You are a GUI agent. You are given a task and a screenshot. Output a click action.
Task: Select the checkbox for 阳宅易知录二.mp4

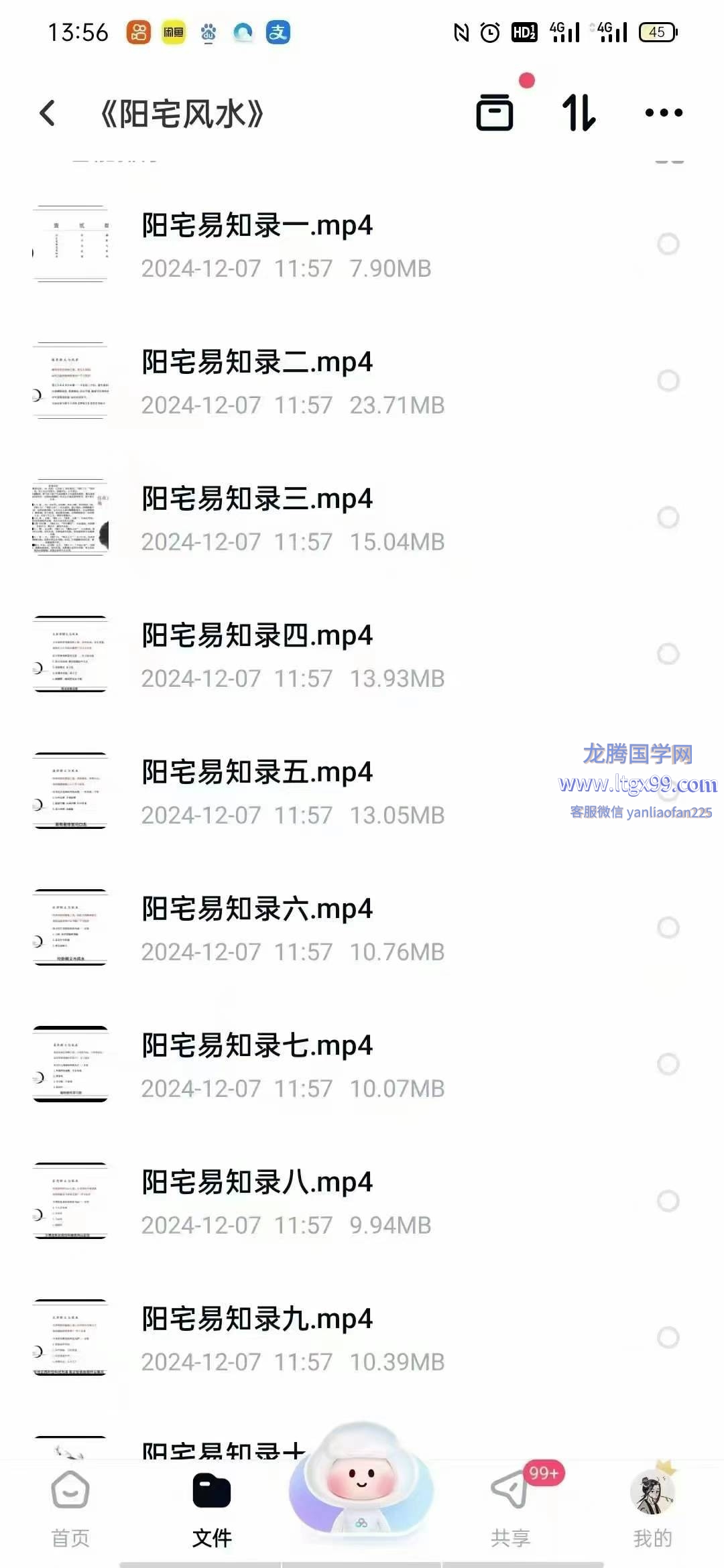668,381
